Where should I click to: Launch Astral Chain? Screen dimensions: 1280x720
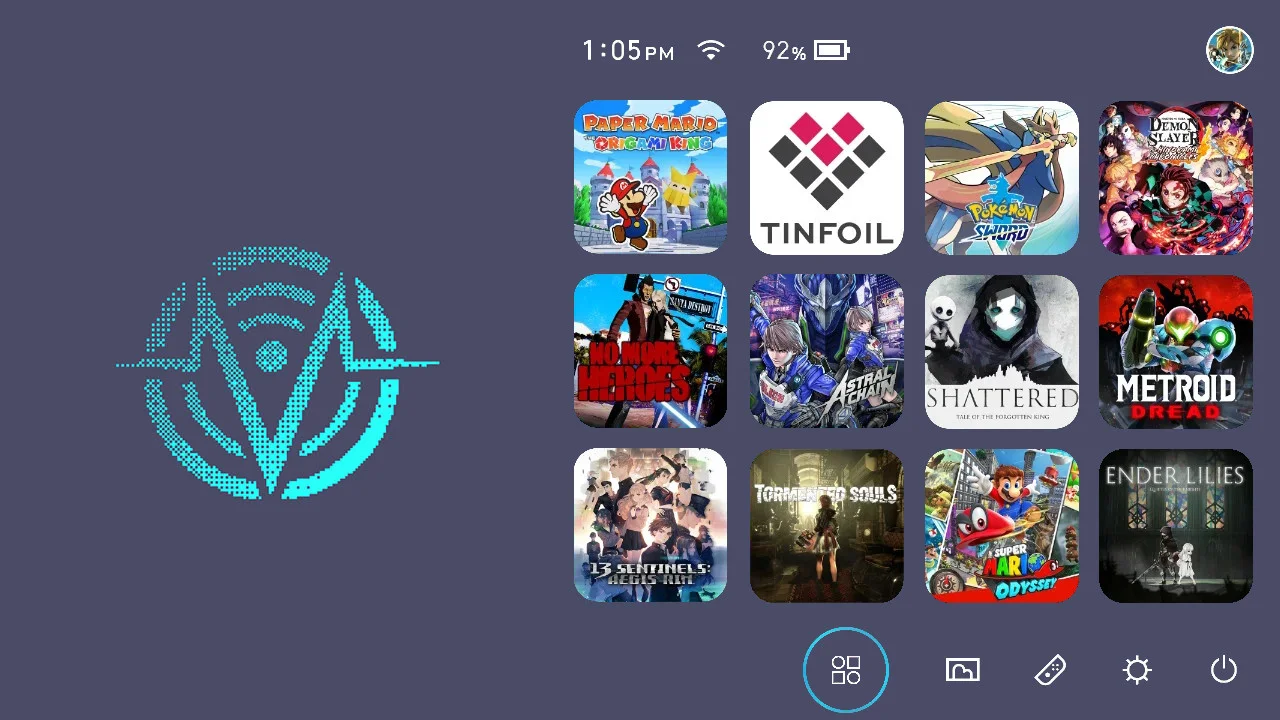(826, 351)
